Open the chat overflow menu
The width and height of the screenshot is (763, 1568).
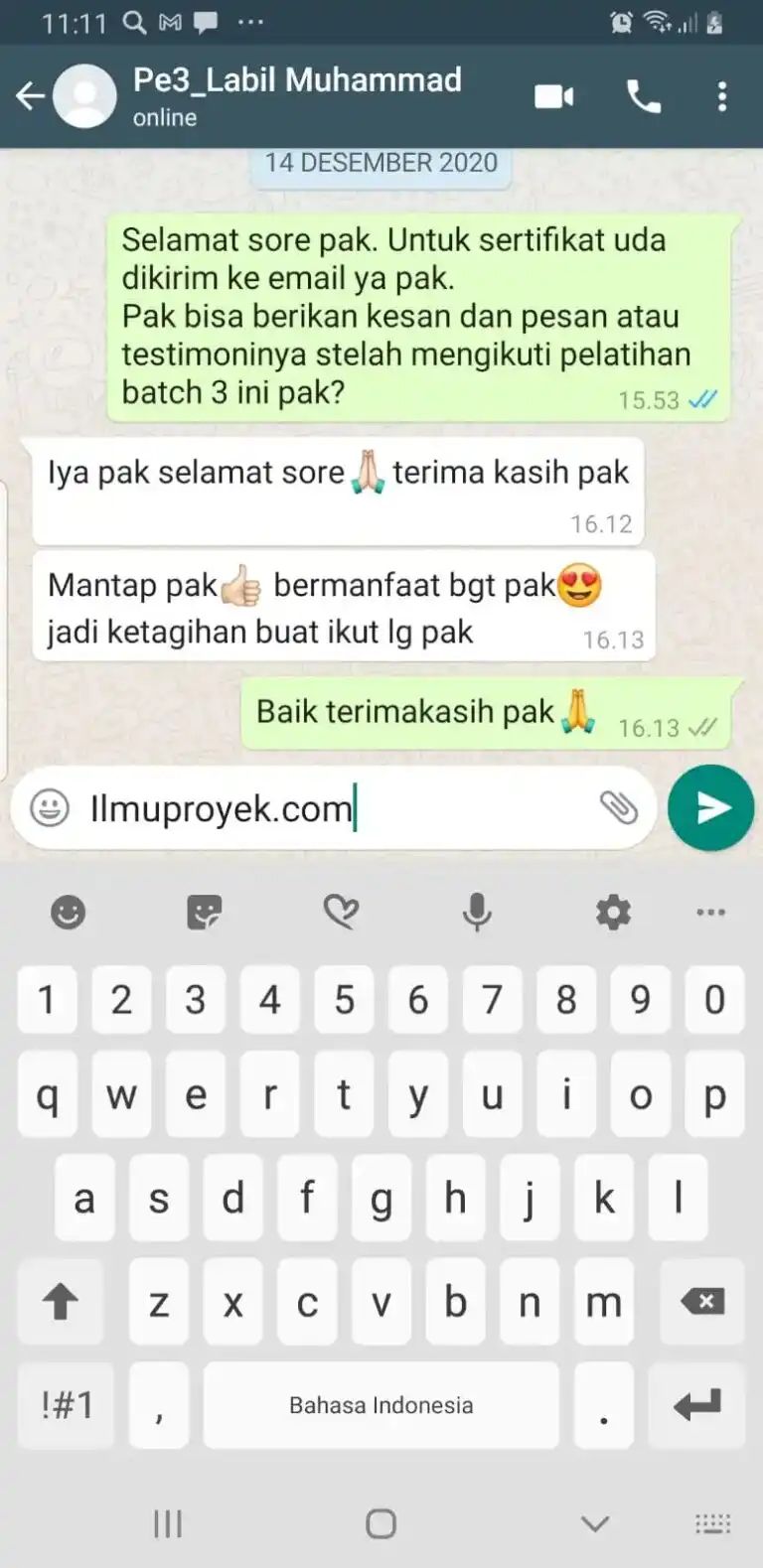coord(722,96)
